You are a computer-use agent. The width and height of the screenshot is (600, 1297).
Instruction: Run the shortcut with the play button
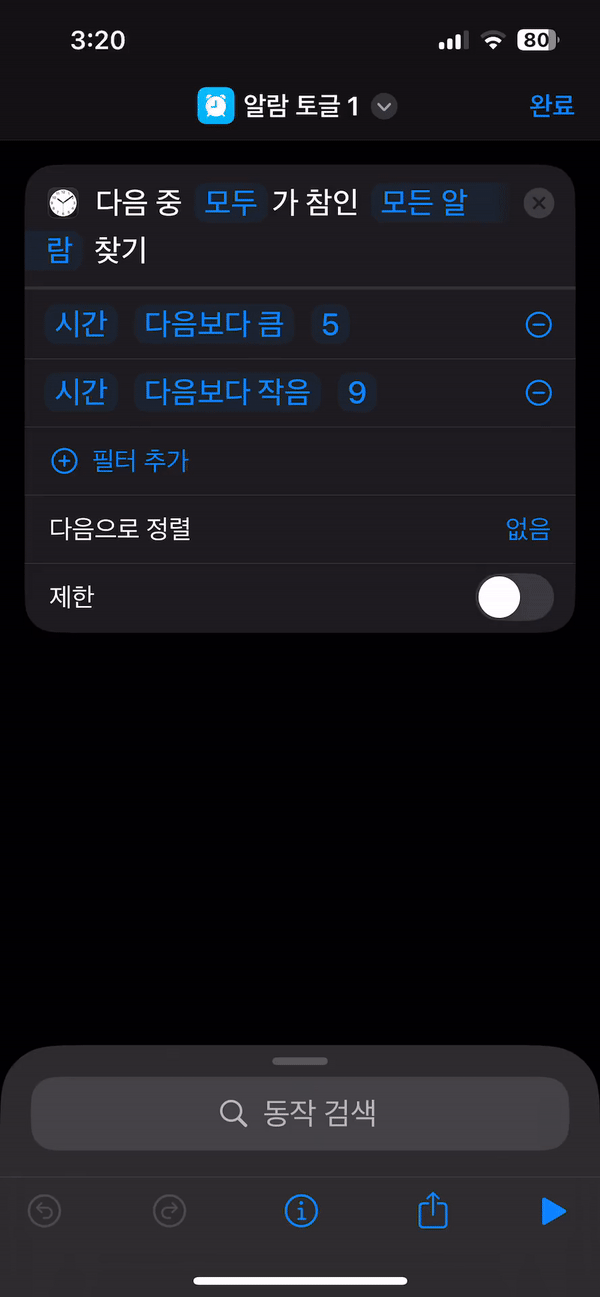tap(552, 1211)
